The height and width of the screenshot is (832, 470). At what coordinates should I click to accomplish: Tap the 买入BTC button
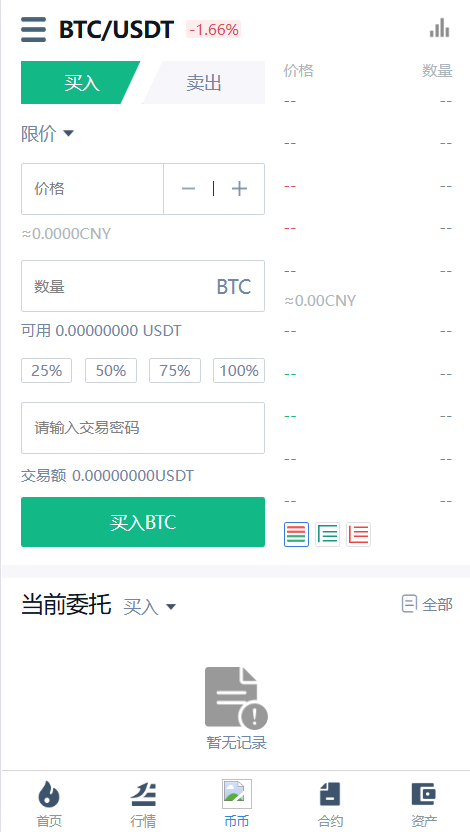[143, 522]
